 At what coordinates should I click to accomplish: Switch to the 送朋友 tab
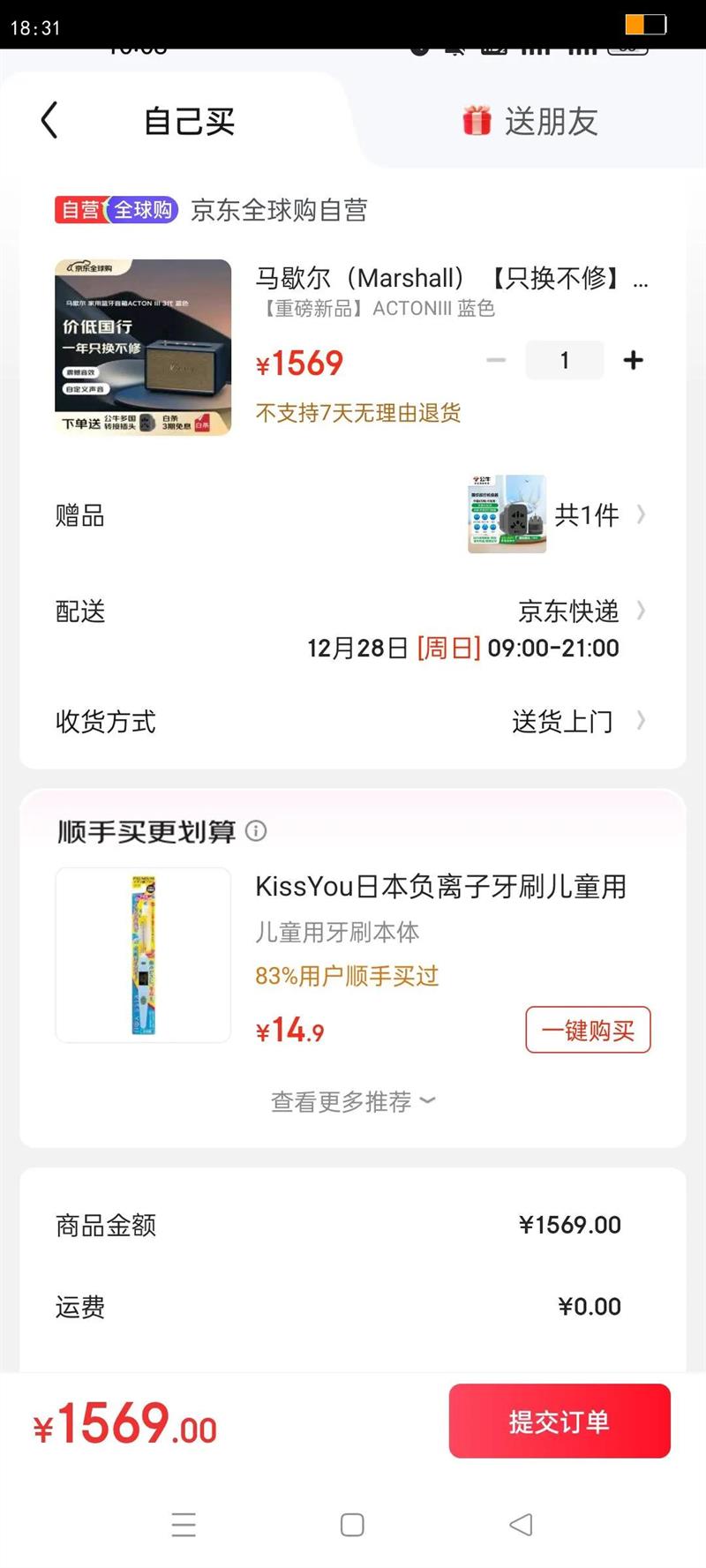click(x=529, y=121)
